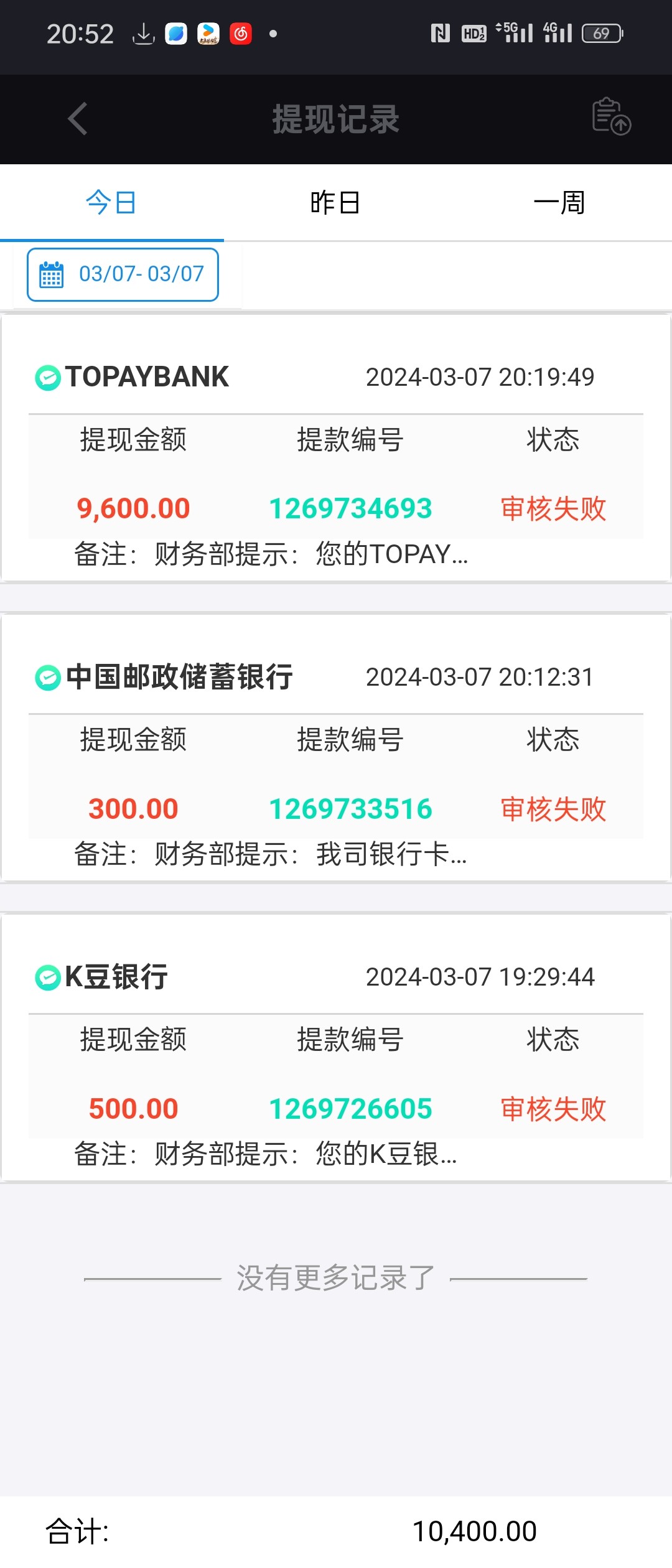
Task: Click the back arrow to return
Action: pos(77,119)
